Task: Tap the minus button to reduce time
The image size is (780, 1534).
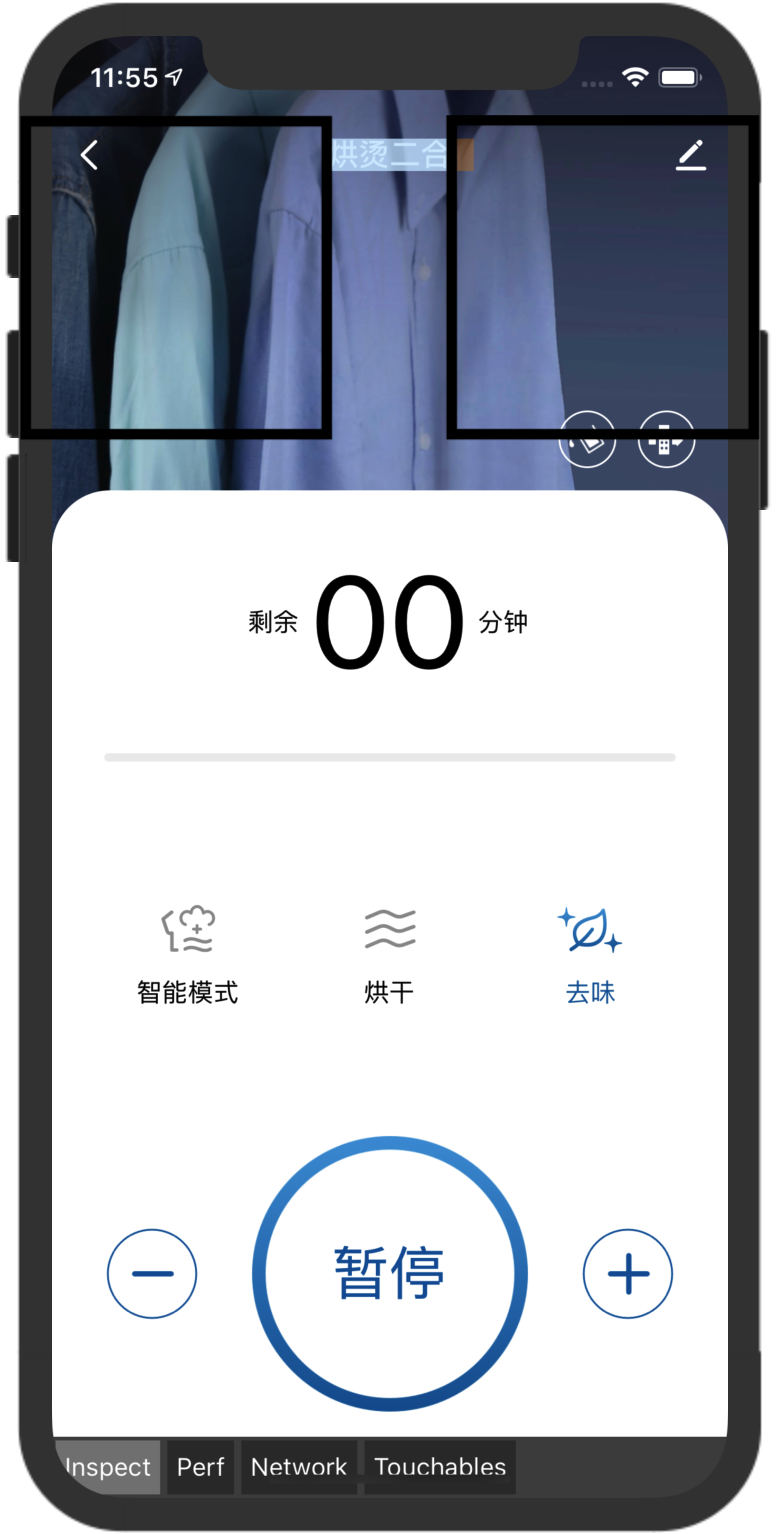Action: coord(152,1272)
